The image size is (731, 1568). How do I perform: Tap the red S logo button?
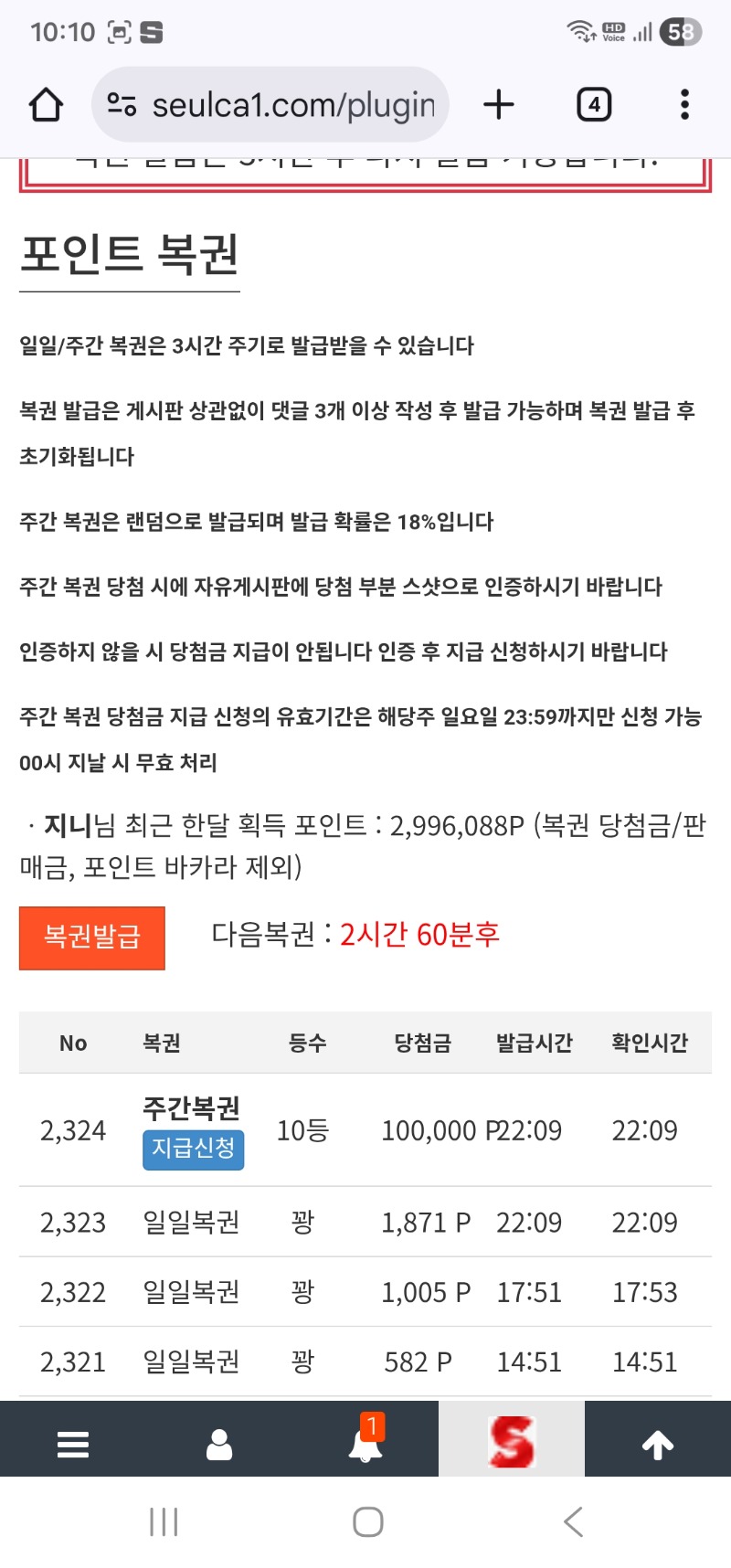[512, 1442]
